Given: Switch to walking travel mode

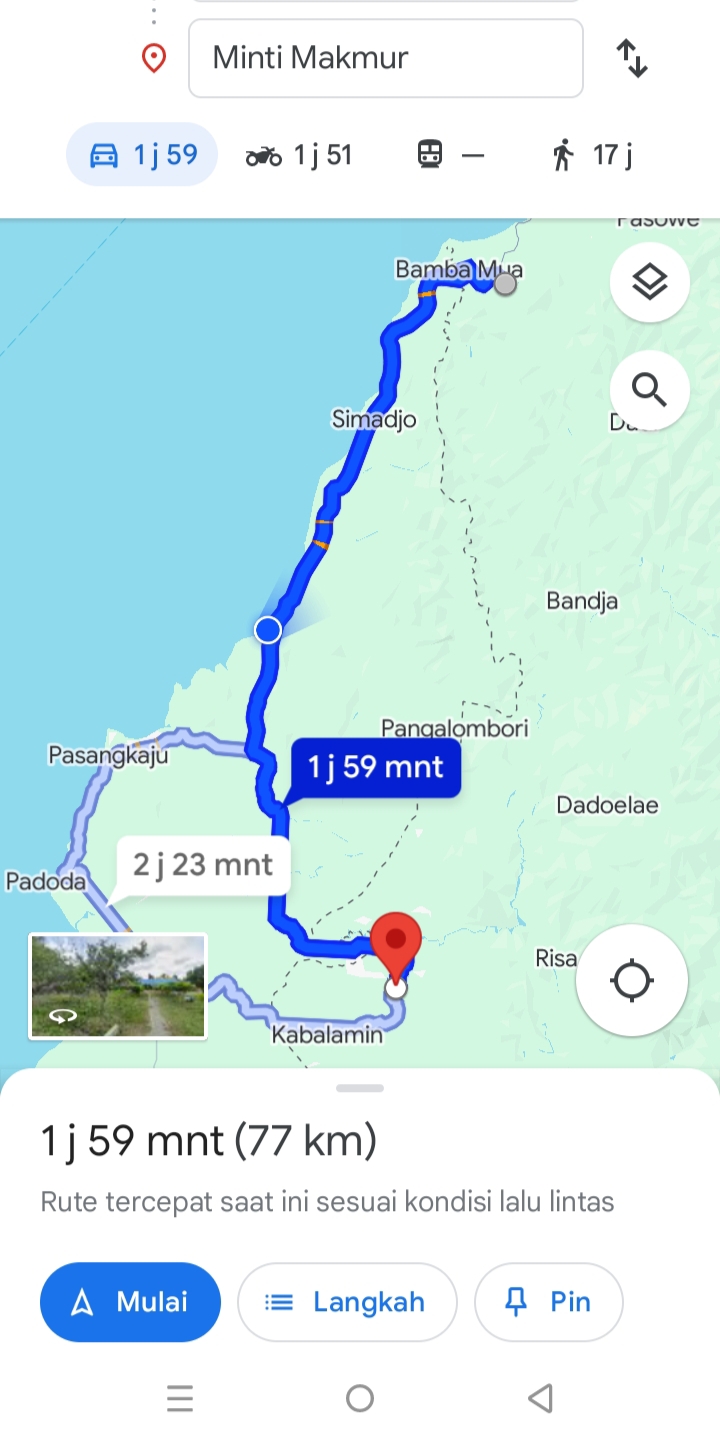Looking at the screenshot, I should (592, 155).
